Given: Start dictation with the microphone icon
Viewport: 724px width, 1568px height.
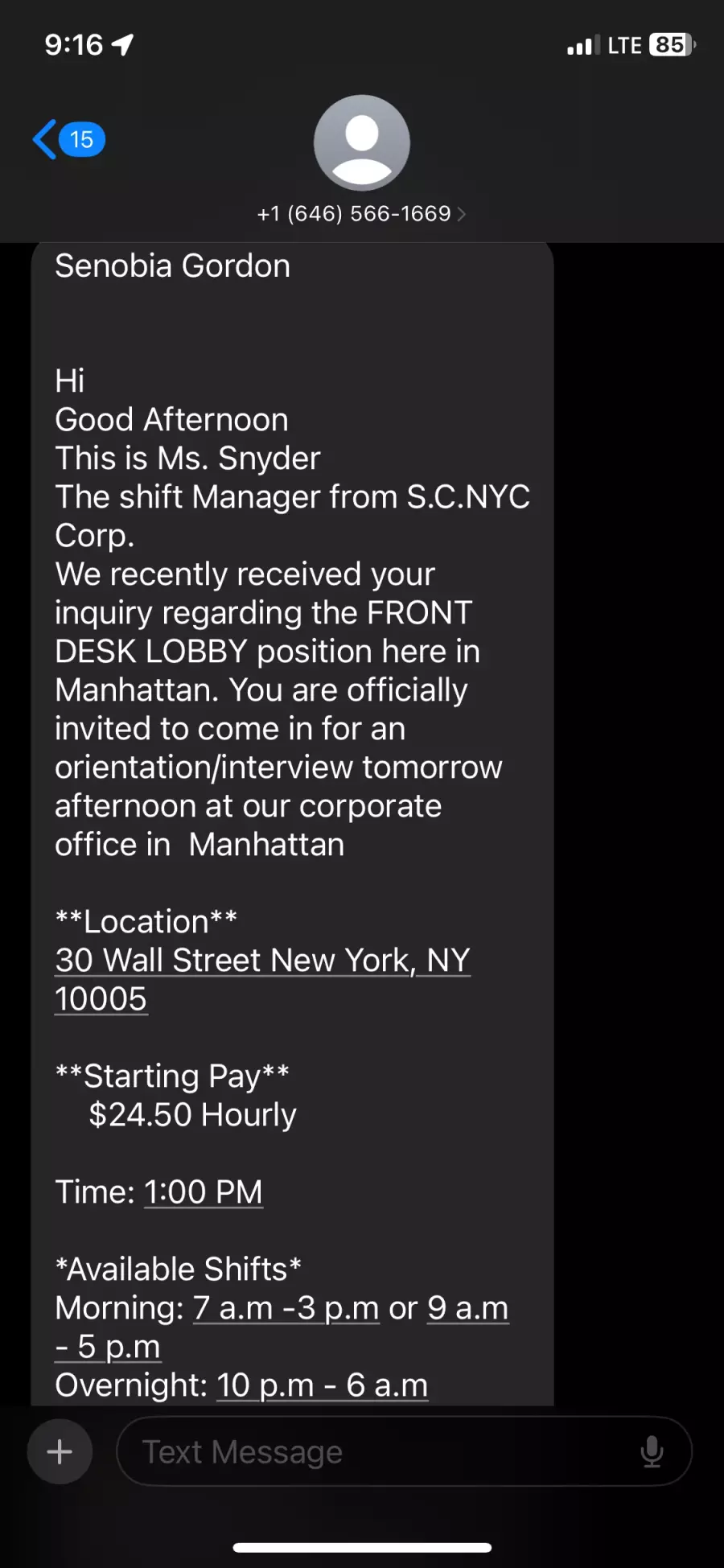Looking at the screenshot, I should [652, 1451].
